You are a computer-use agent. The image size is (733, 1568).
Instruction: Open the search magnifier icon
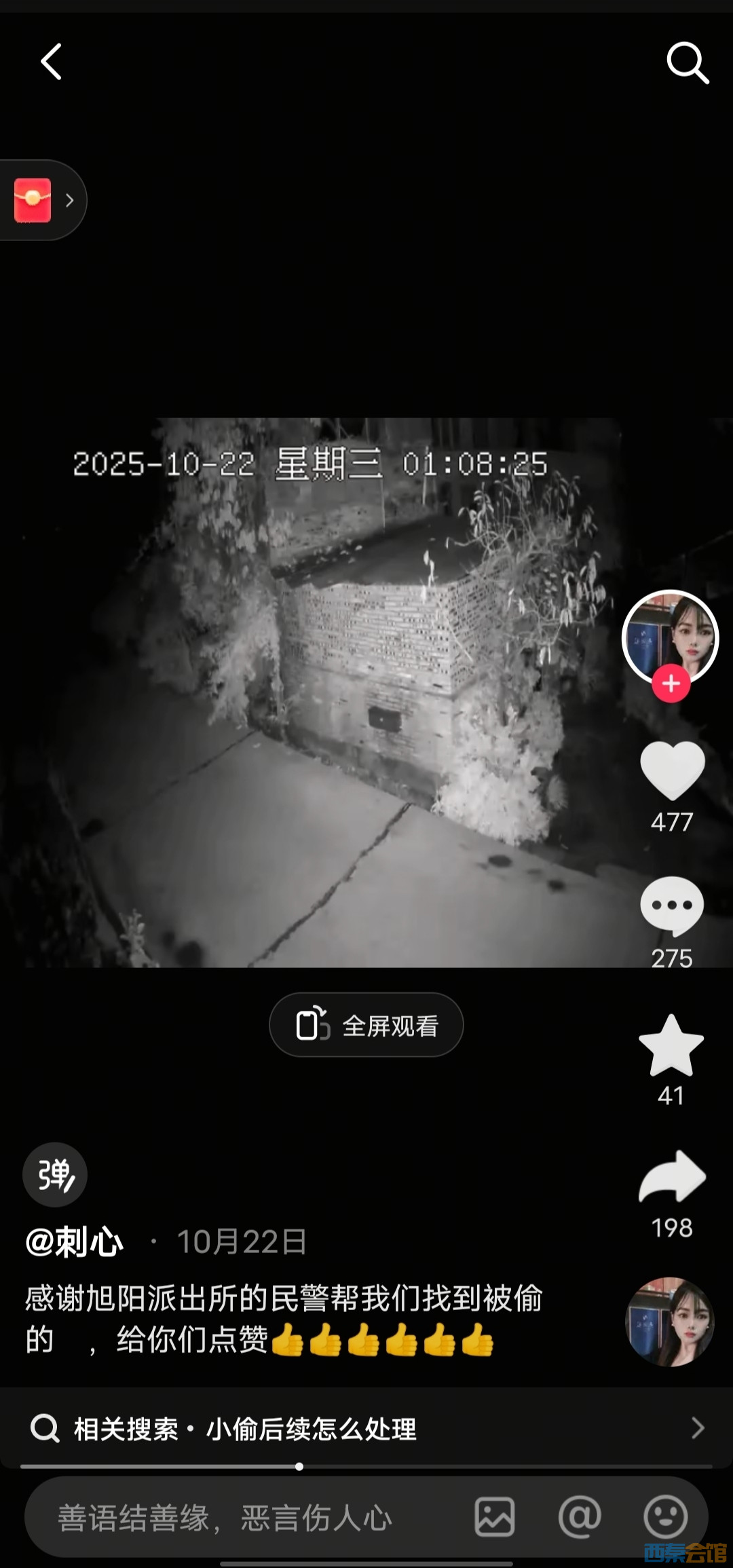pyautogui.click(x=687, y=63)
